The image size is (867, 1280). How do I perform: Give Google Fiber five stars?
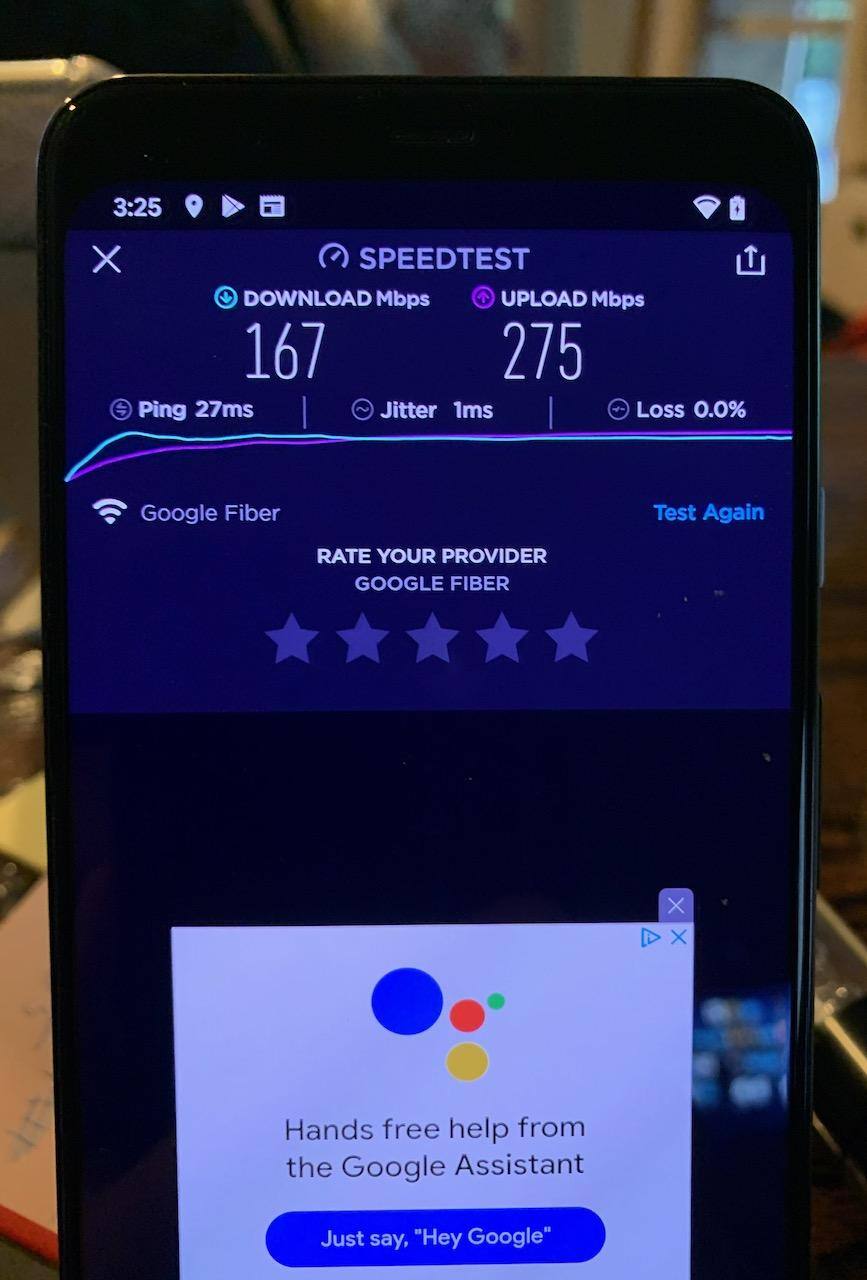click(x=572, y=639)
